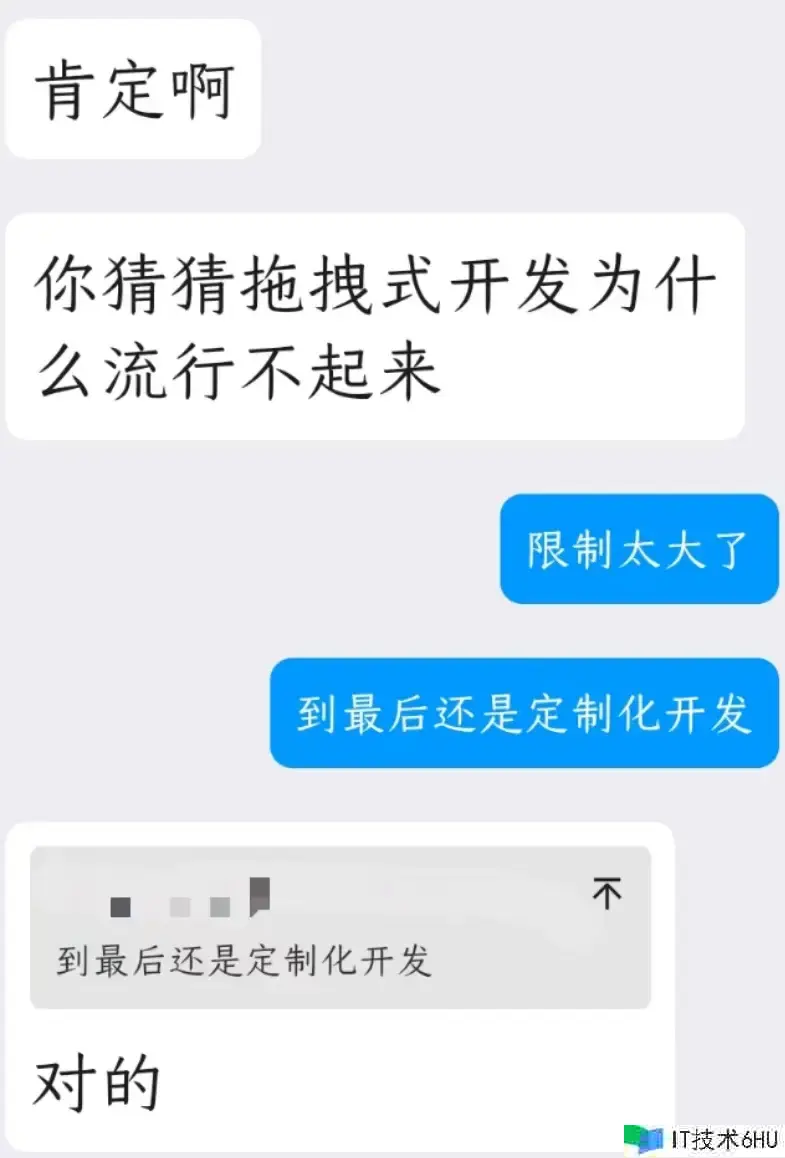The image size is (785, 1158).
Task: Jump to the quoted original message arrow
Action: click(607, 893)
